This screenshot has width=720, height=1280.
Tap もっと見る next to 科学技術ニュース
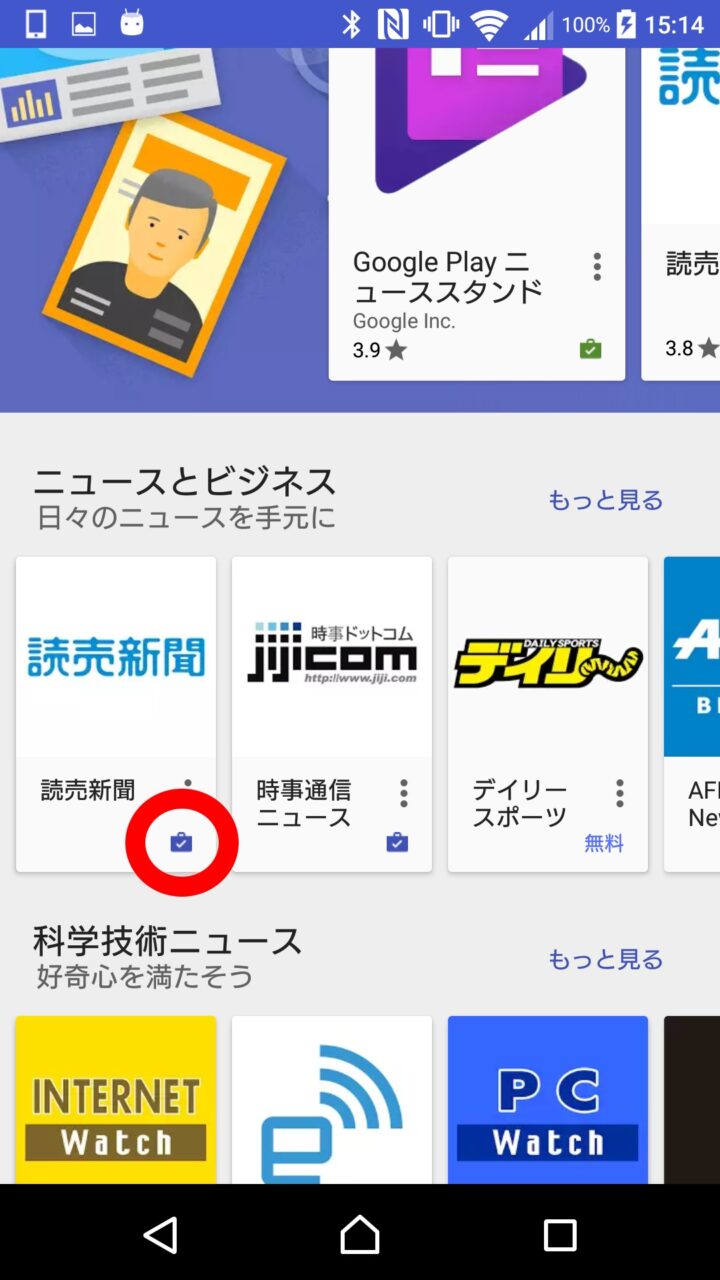tap(605, 960)
